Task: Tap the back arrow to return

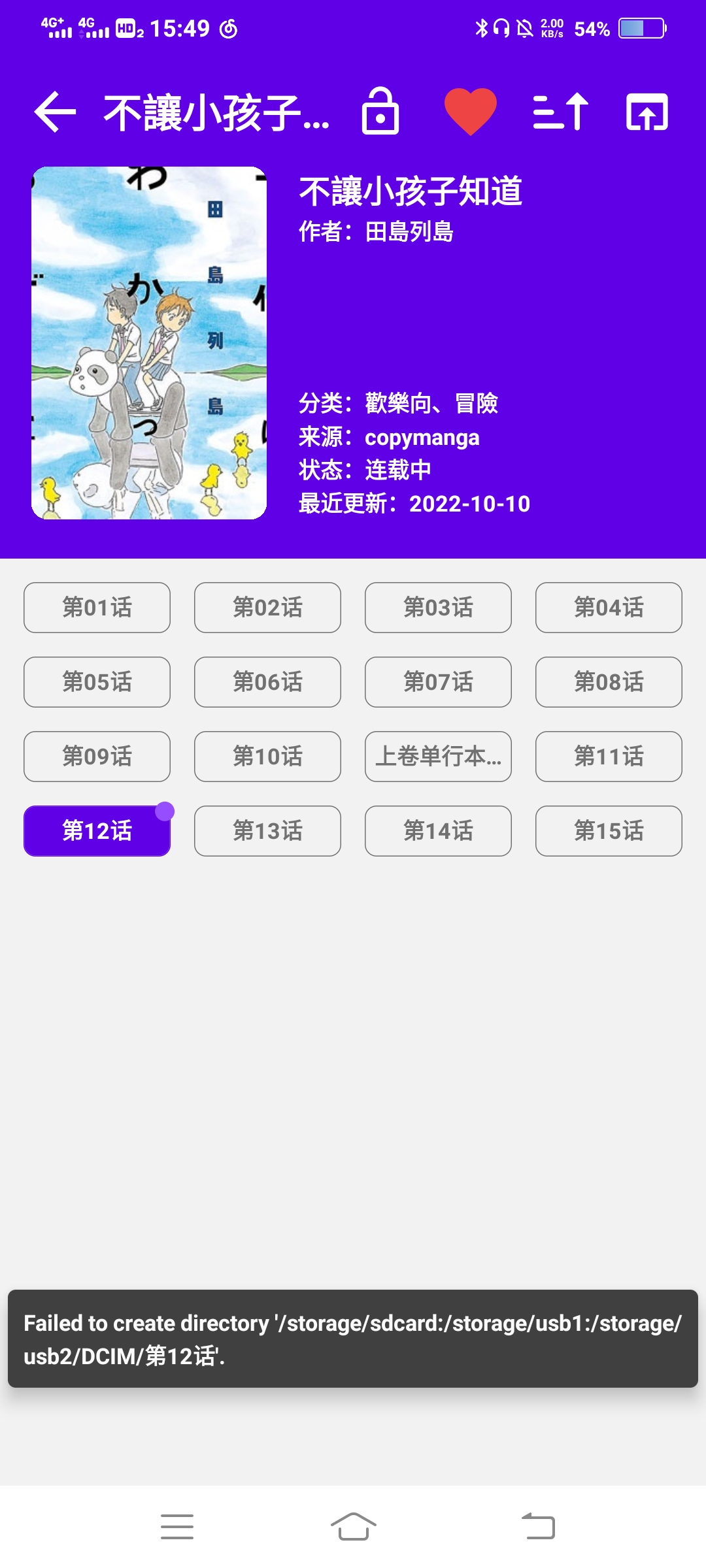Action: click(x=56, y=112)
